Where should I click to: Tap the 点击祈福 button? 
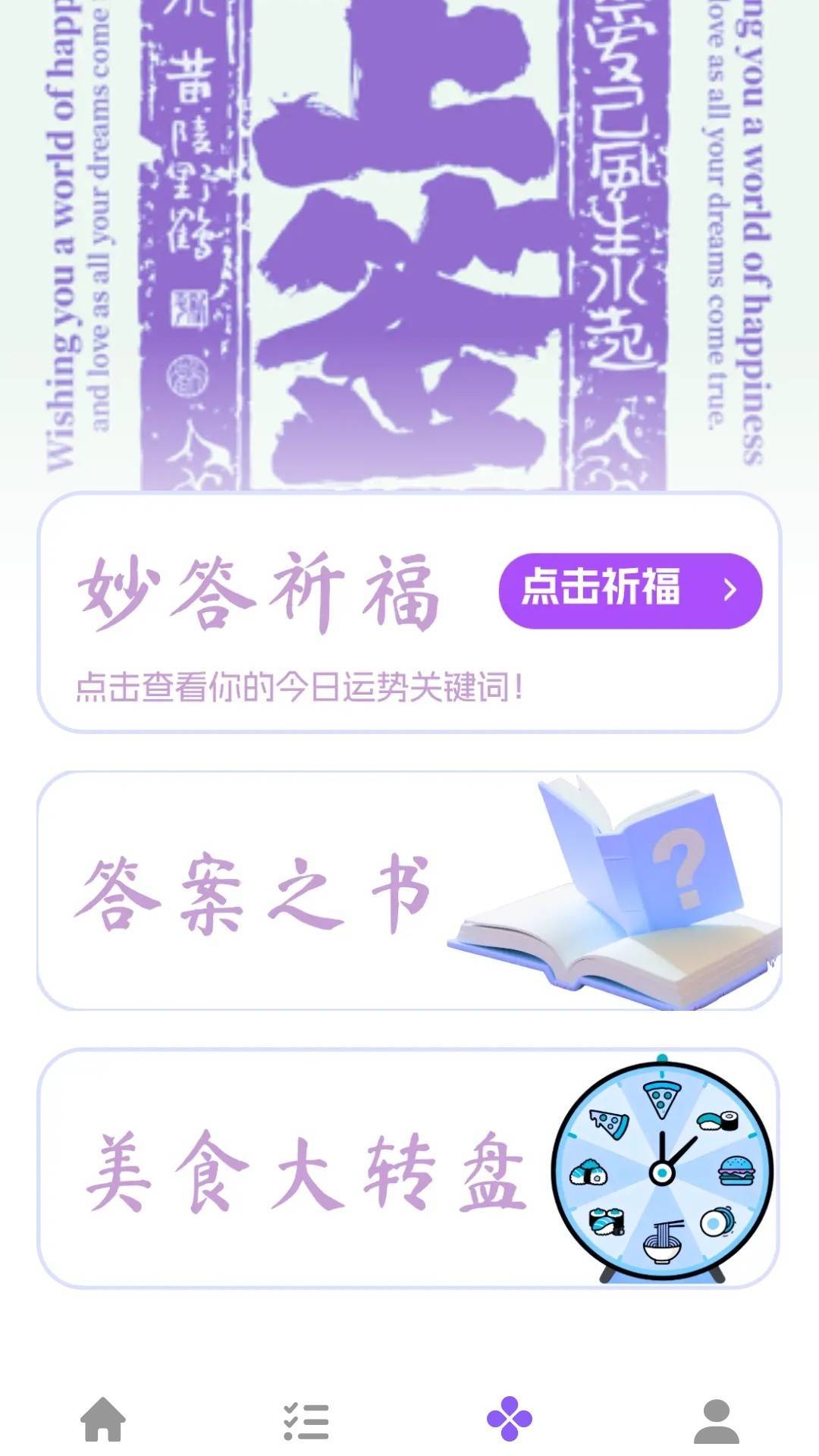point(629,590)
